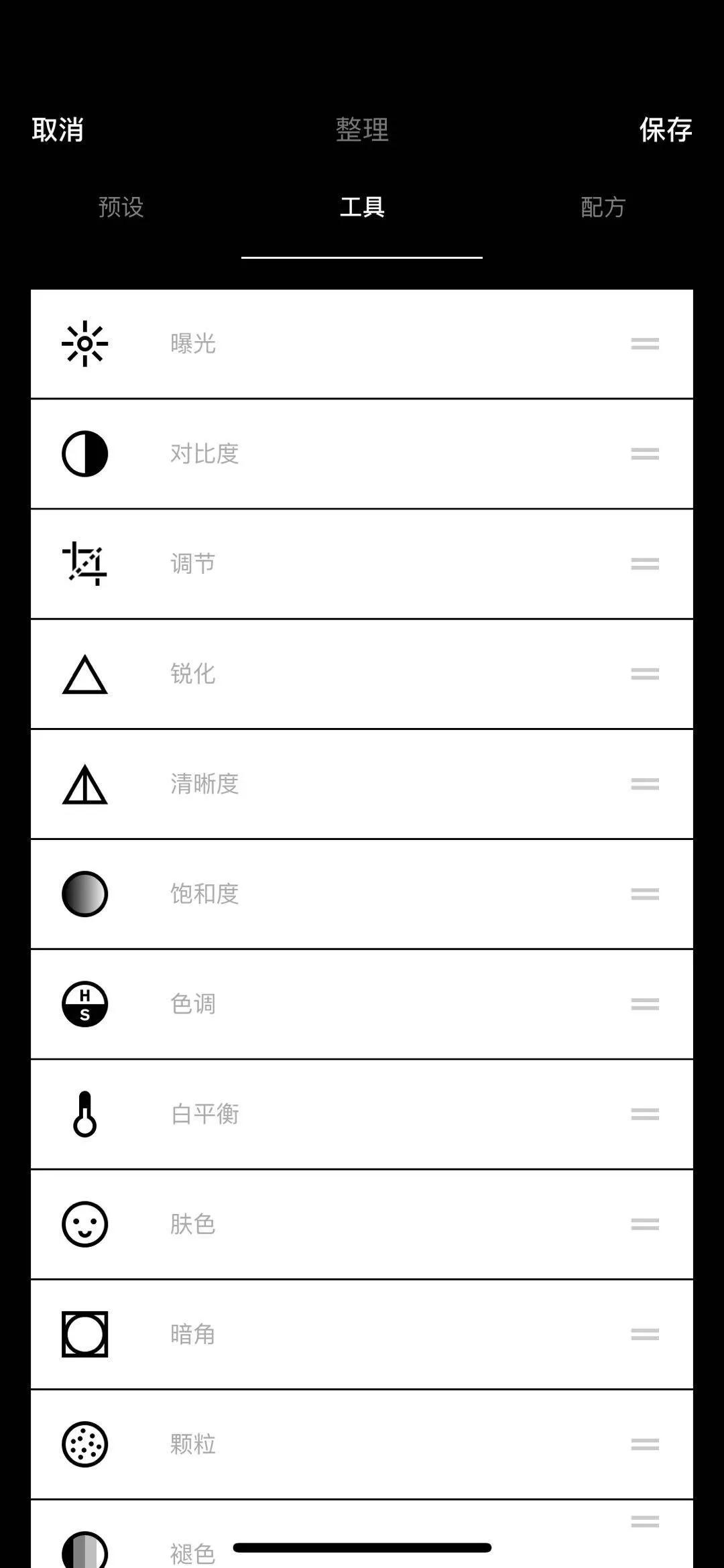Switch to the 配方 tab
This screenshot has width=724, height=1568.
[603, 207]
